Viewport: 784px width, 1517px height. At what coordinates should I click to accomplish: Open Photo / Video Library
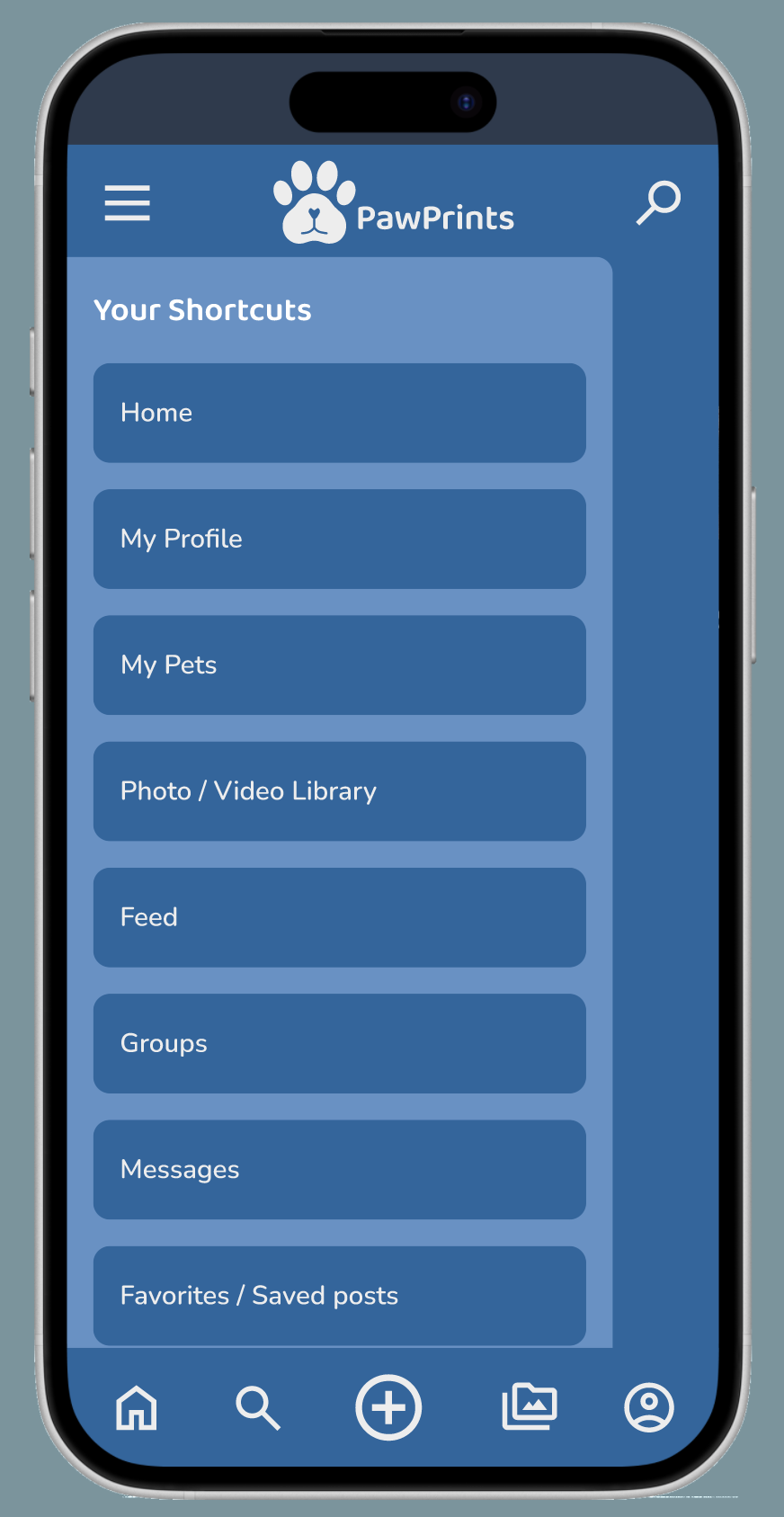click(x=340, y=791)
